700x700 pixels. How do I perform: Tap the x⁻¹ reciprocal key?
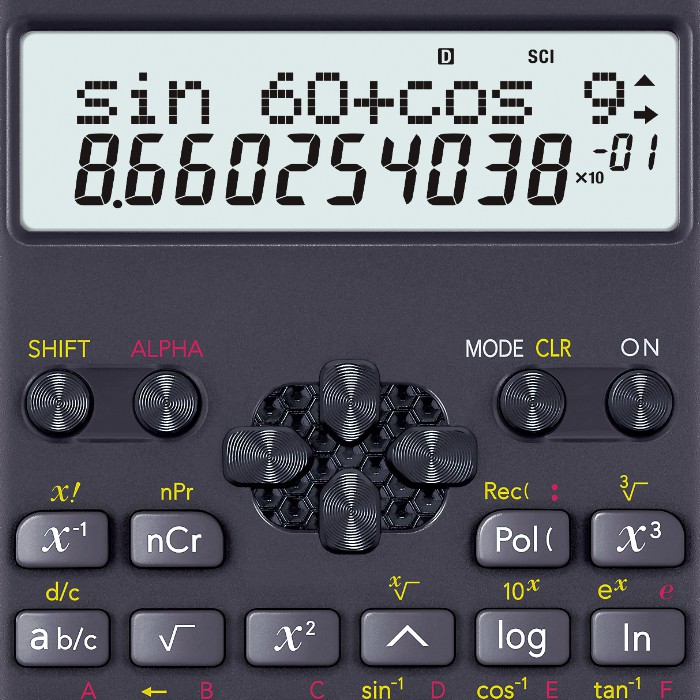[x=62, y=540]
